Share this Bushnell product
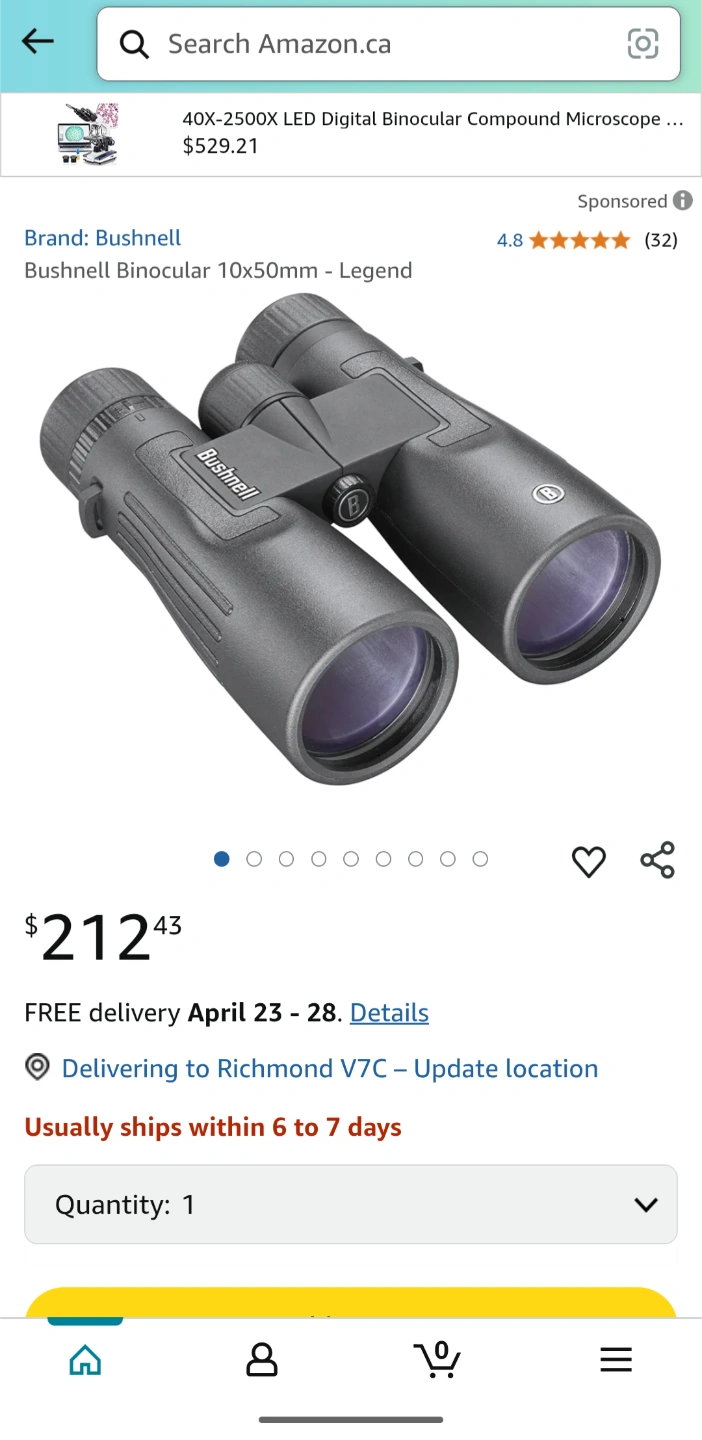The height and width of the screenshot is (1440, 702). coord(657,860)
